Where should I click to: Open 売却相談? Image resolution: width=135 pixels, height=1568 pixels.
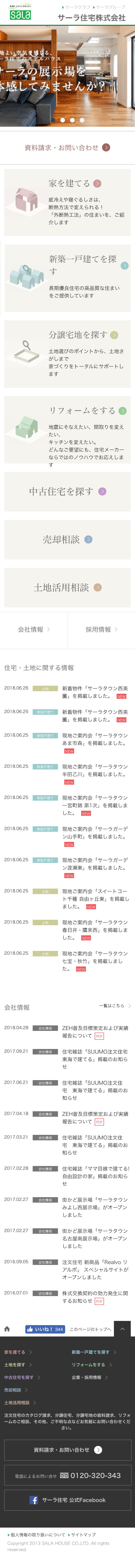67,539
